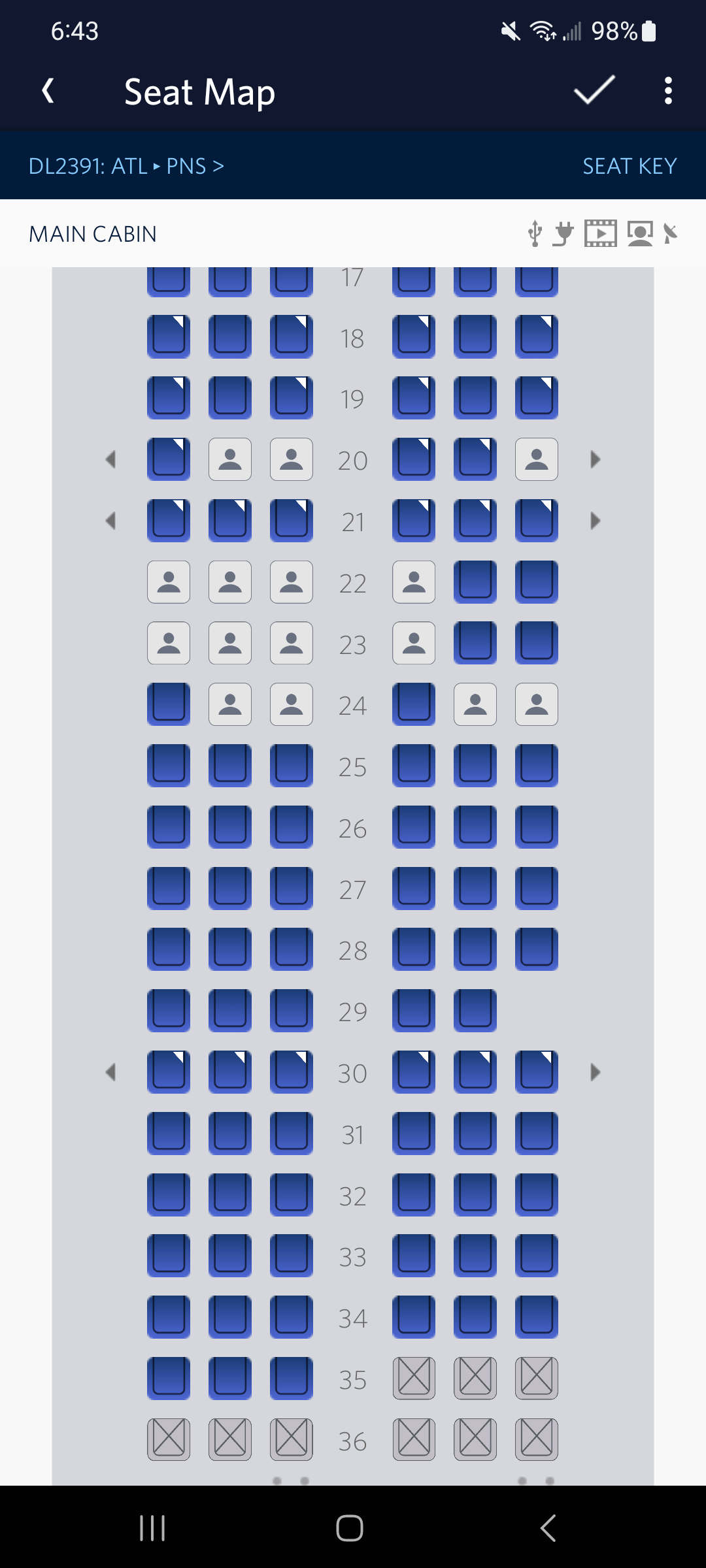The width and height of the screenshot is (706, 1568).
Task: Tap the system home button
Action: [x=350, y=1528]
